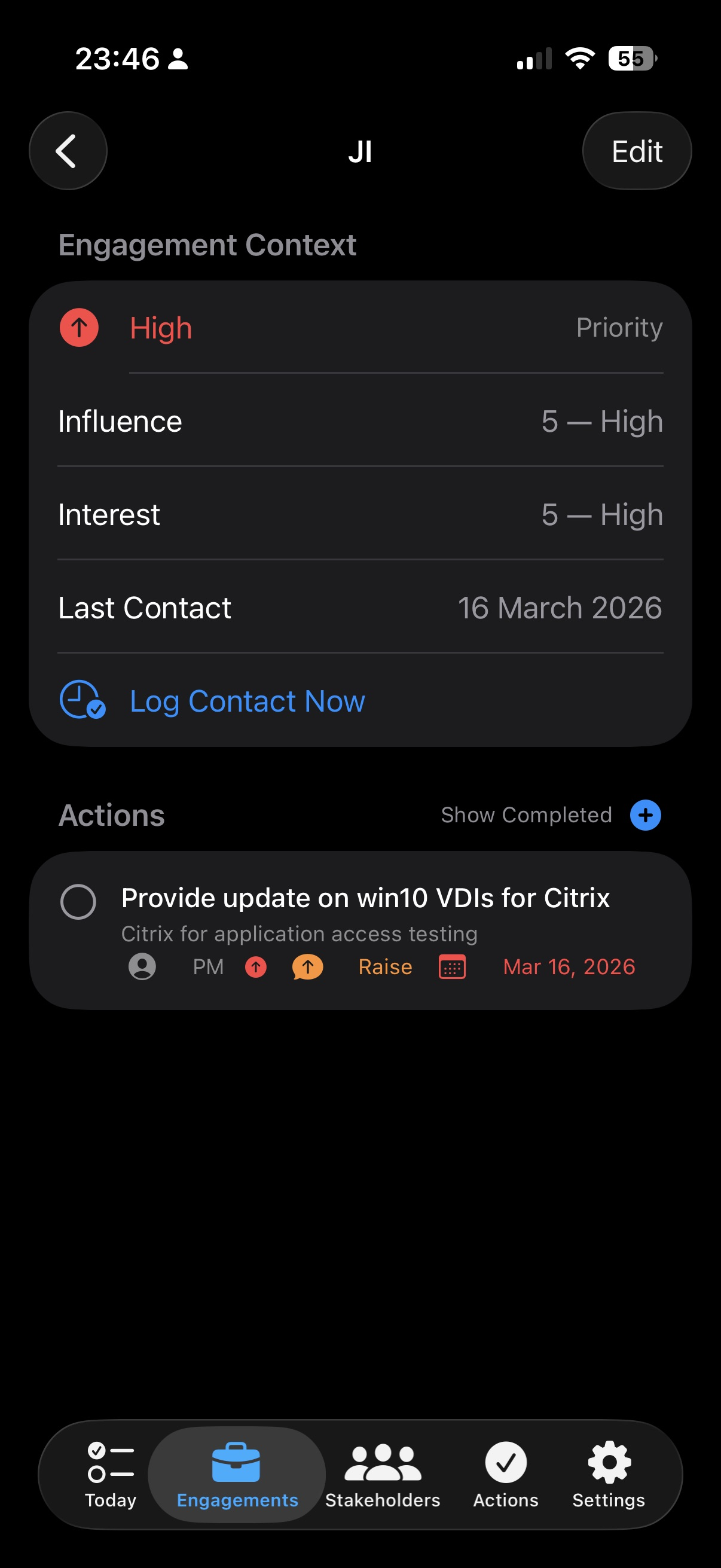The height and width of the screenshot is (1568, 721).
Task: Go to the Stakeholders tab
Action: (382, 1474)
